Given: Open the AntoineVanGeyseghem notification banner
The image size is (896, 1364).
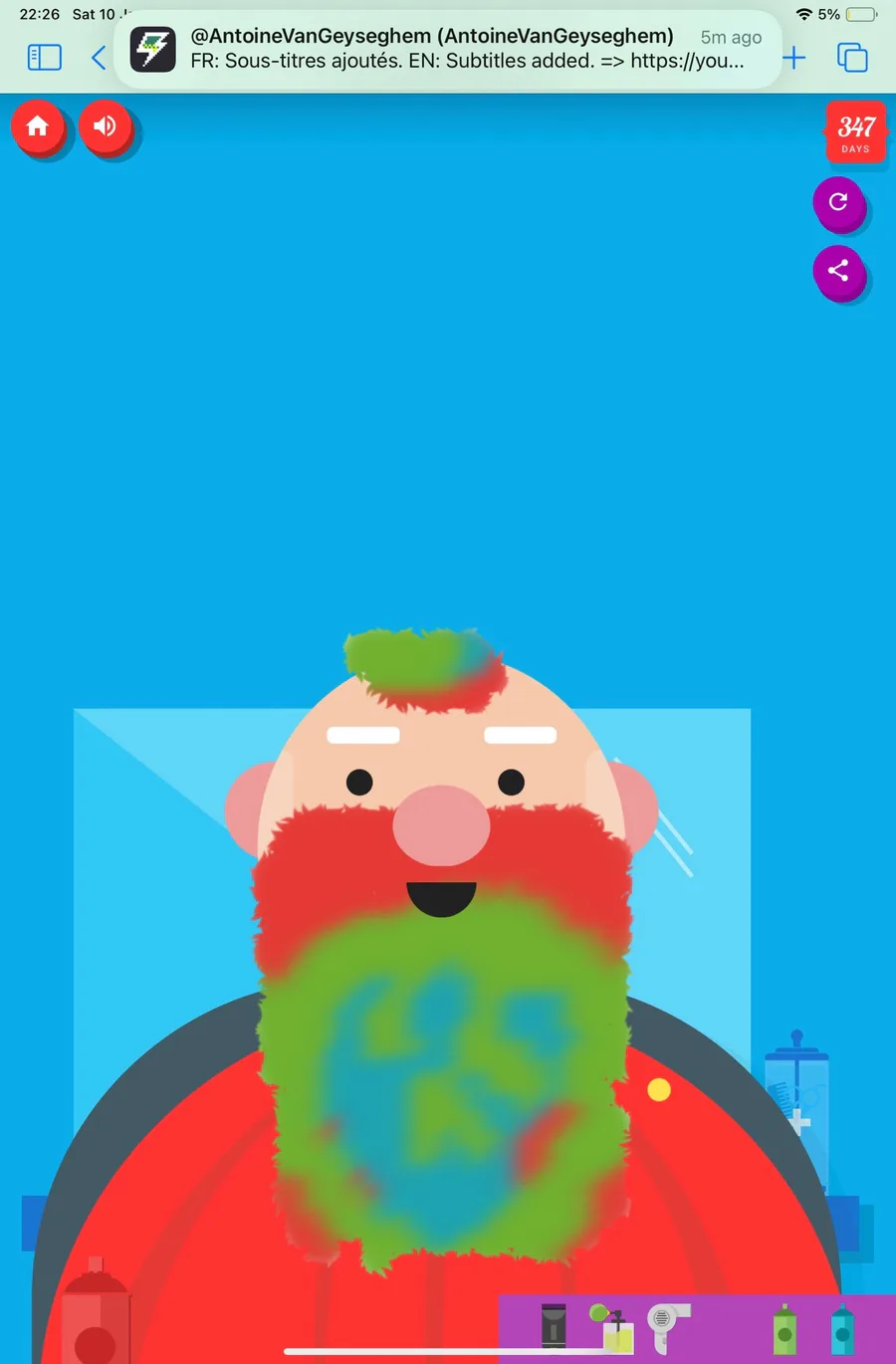Looking at the screenshot, I should 448,49.
